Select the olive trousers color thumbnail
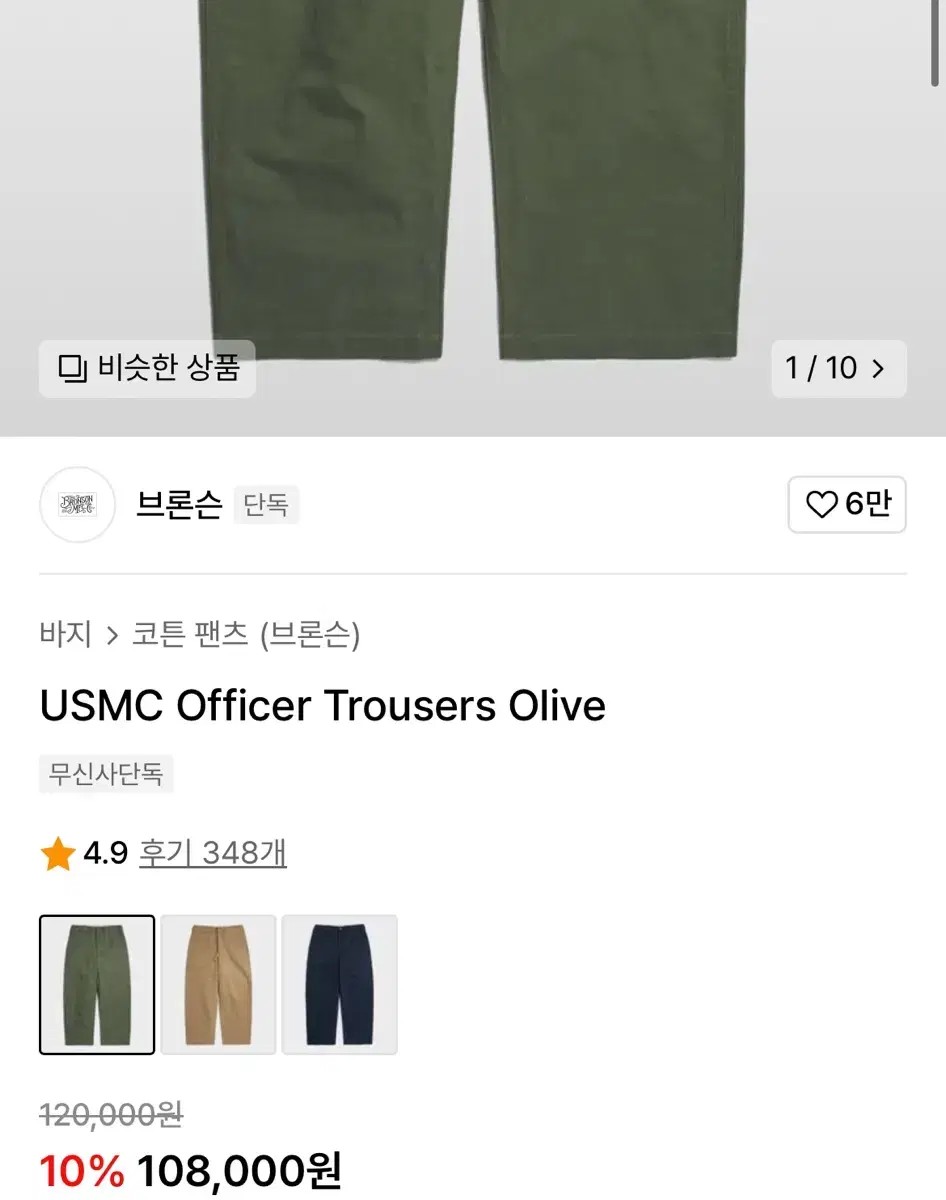 pyautogui.click(x=97, y=983)
